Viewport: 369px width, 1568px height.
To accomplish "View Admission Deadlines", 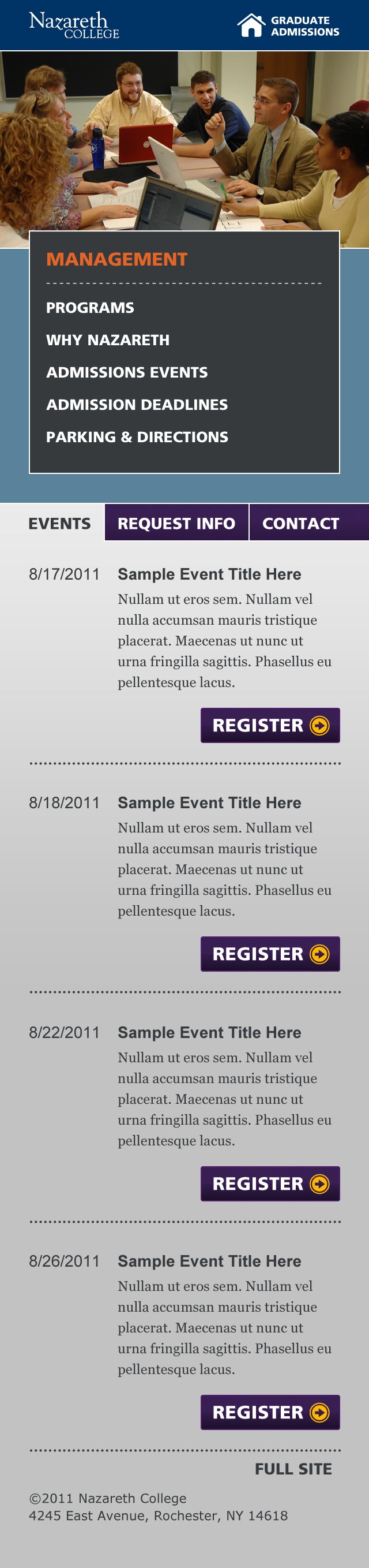I will tap(137, 404).
